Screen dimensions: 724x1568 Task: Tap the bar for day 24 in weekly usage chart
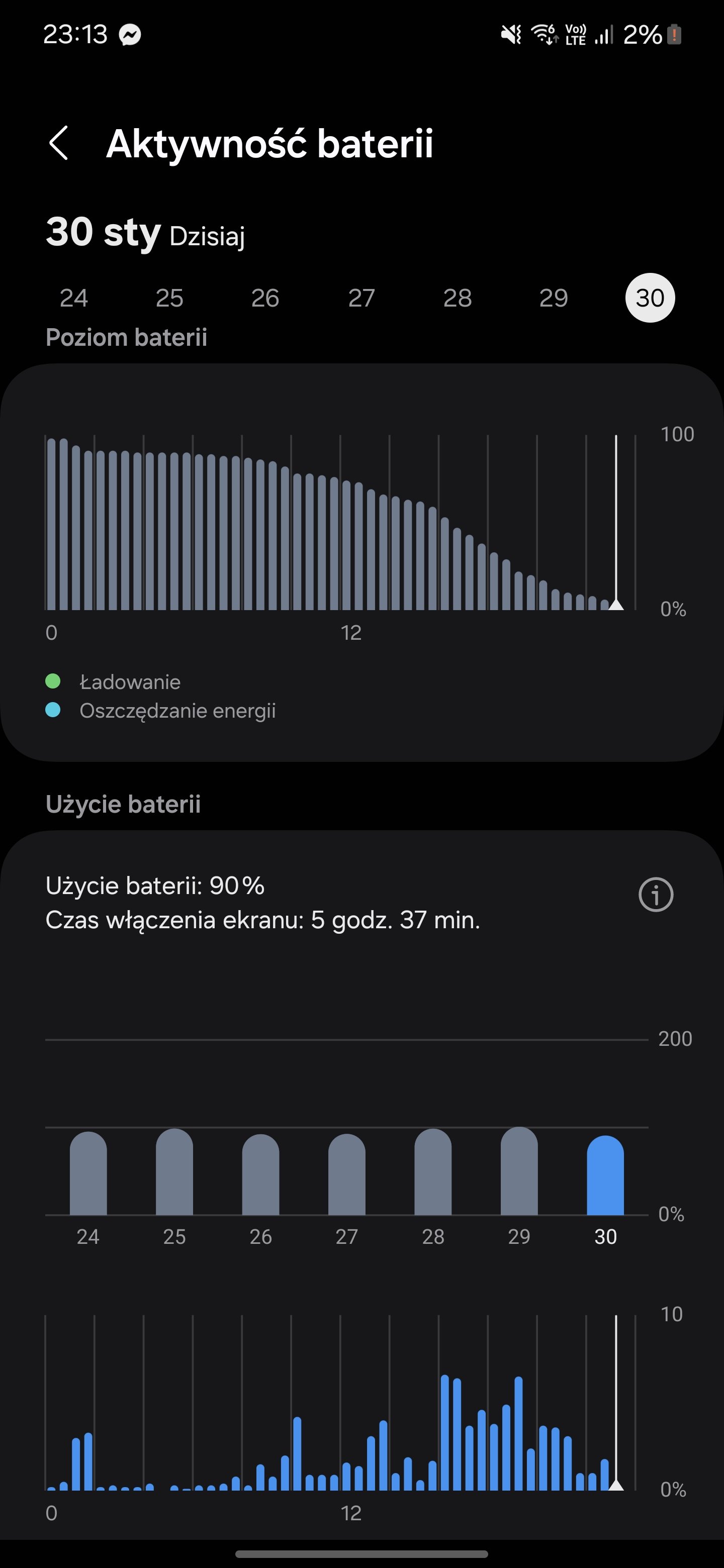pos(88,1173)
